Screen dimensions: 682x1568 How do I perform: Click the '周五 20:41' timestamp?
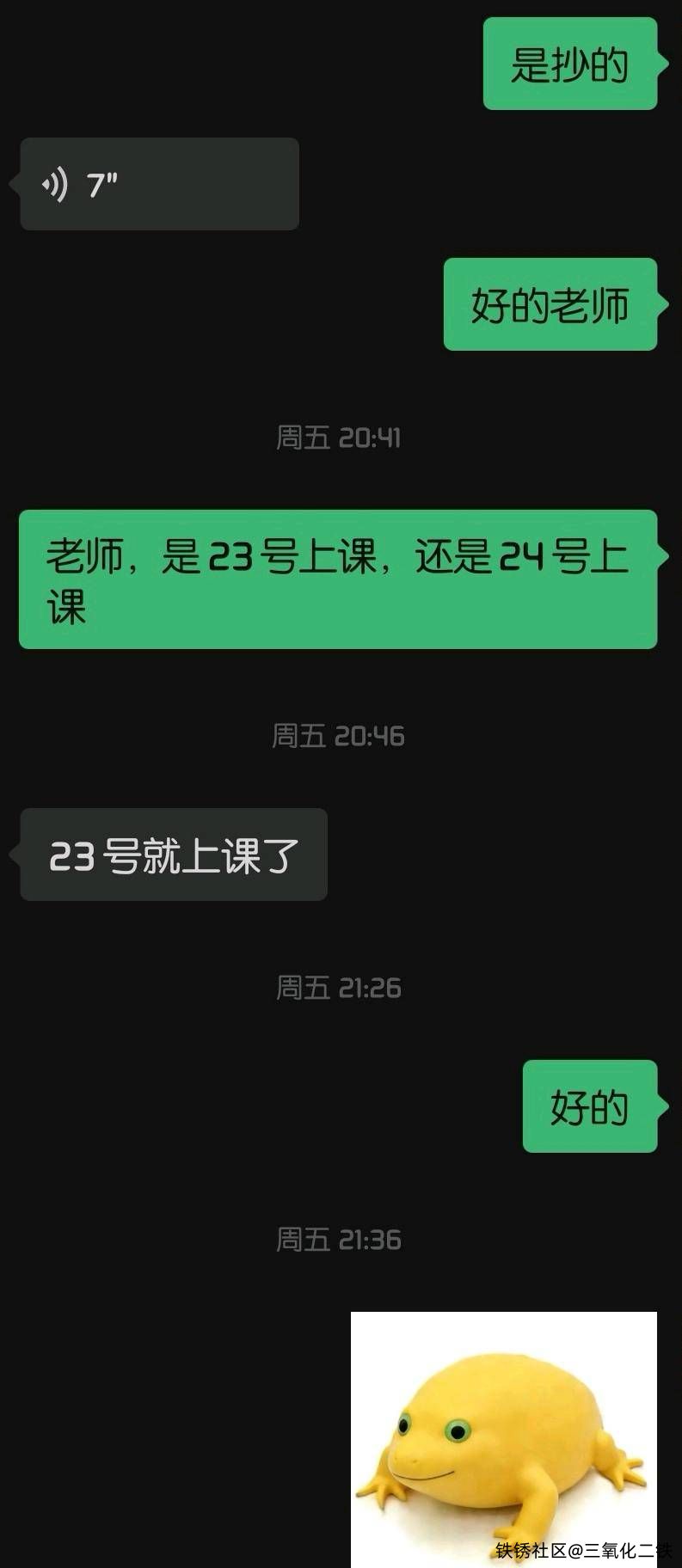point(340,438)
